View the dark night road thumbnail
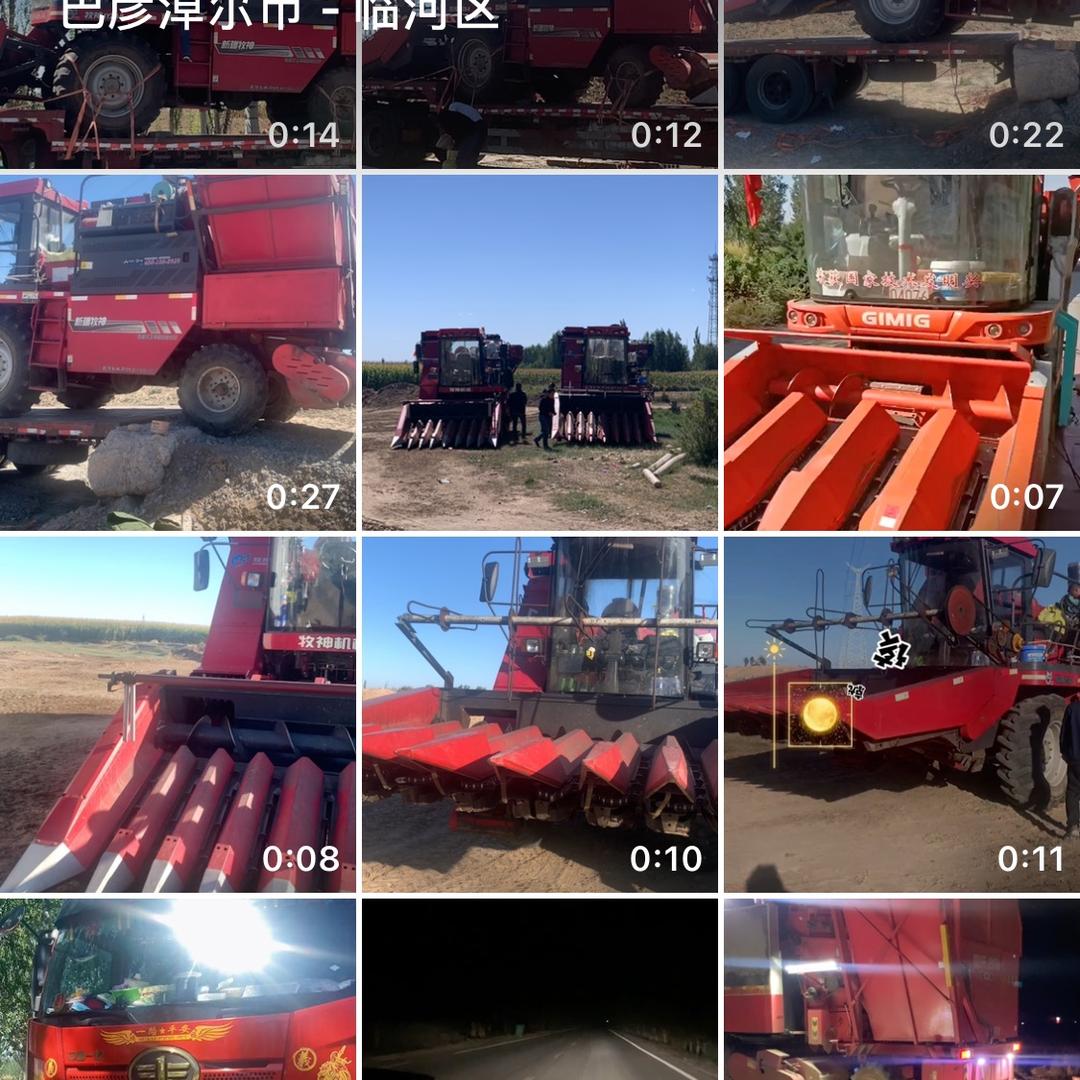This screenshot has height=1080, width=1080. [540, 989]
